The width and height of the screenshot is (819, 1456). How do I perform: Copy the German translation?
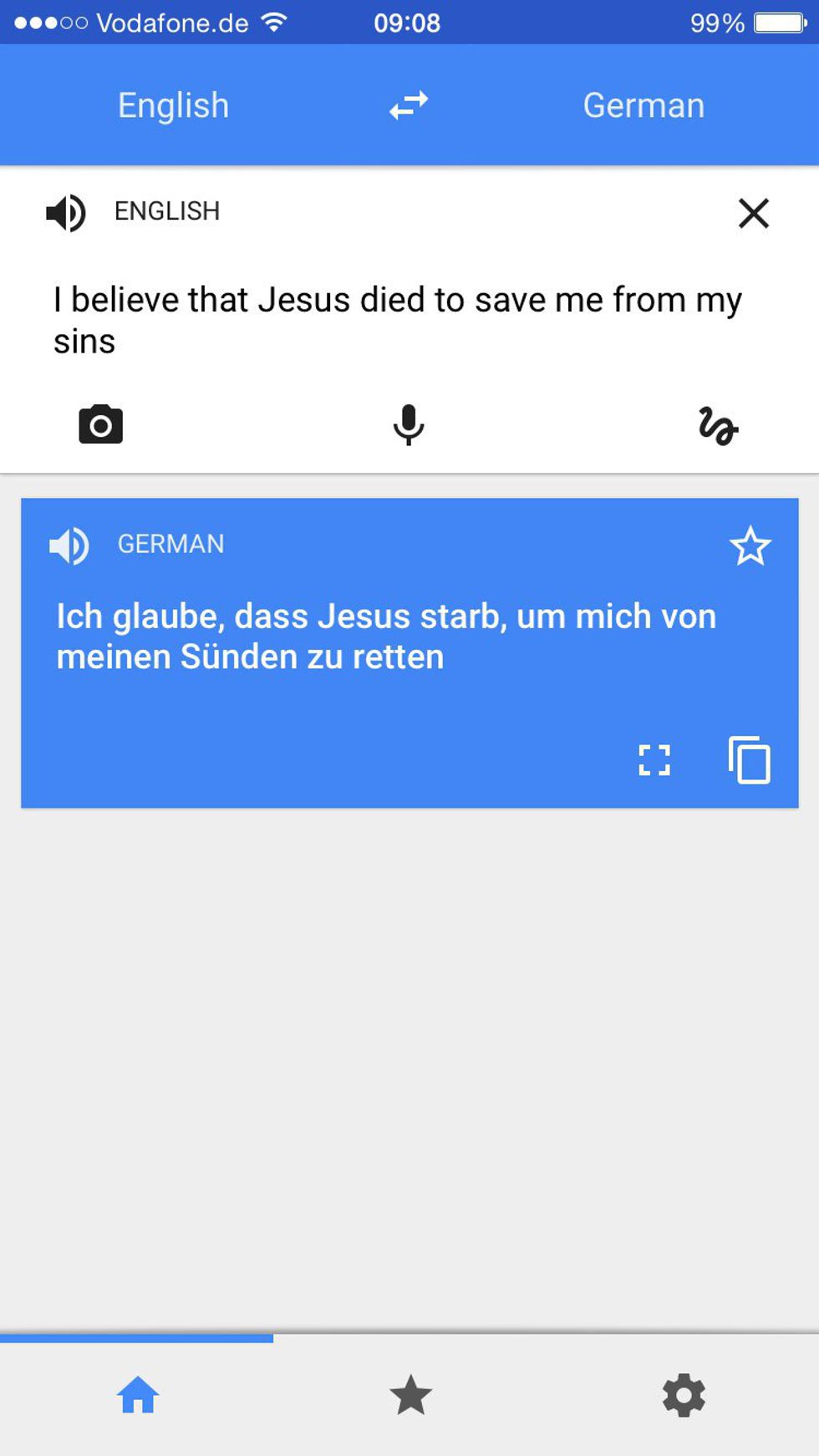coord(750,760)
